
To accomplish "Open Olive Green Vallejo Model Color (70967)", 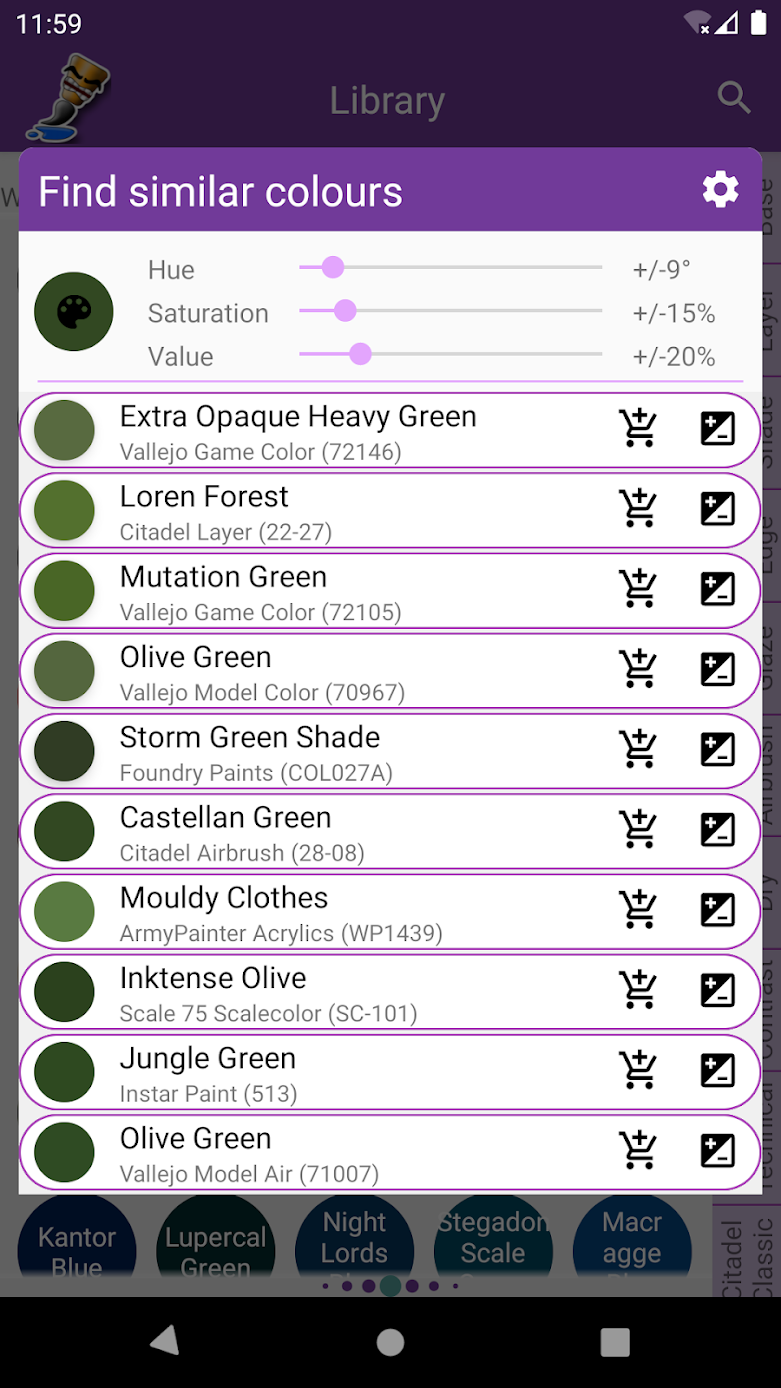I will point(390,670).
